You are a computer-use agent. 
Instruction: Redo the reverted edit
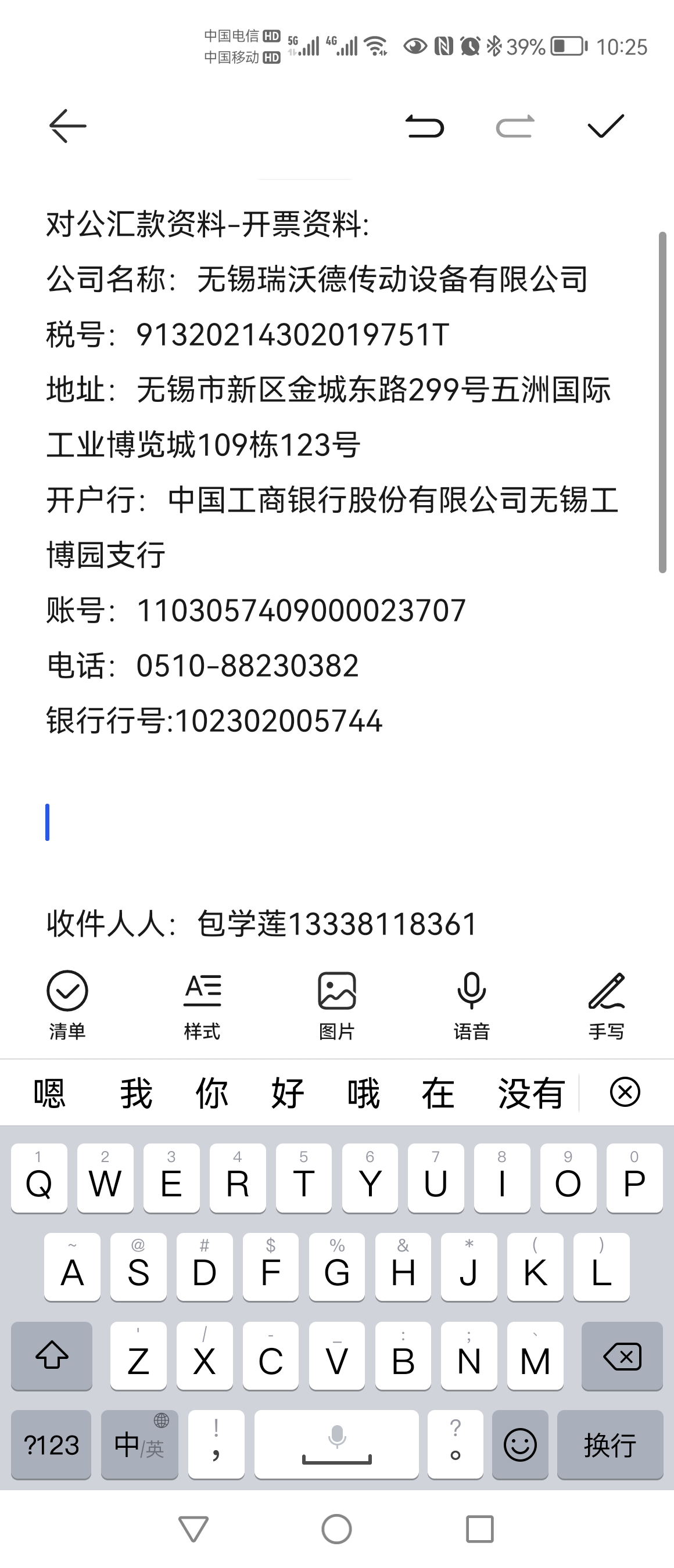pos(515,127)
